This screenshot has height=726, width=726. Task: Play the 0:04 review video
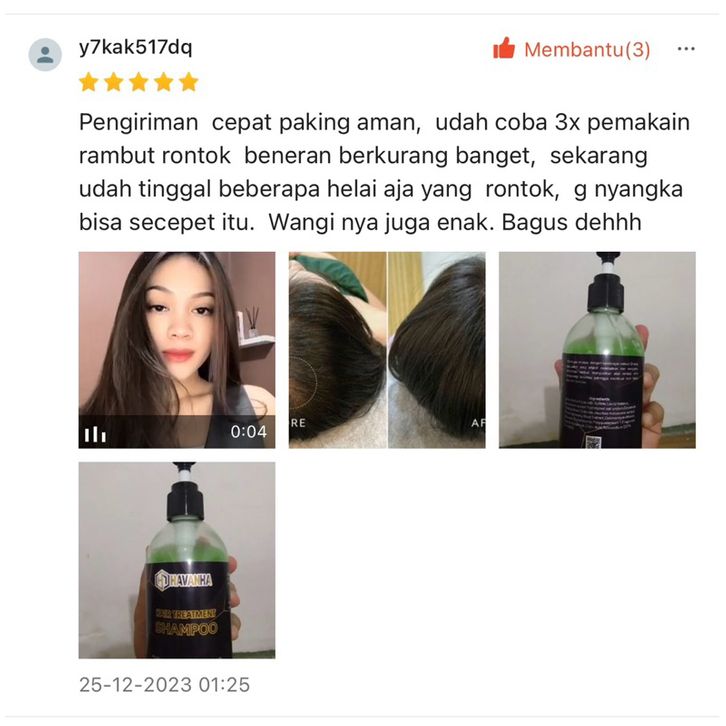click(x=177, y=349)
